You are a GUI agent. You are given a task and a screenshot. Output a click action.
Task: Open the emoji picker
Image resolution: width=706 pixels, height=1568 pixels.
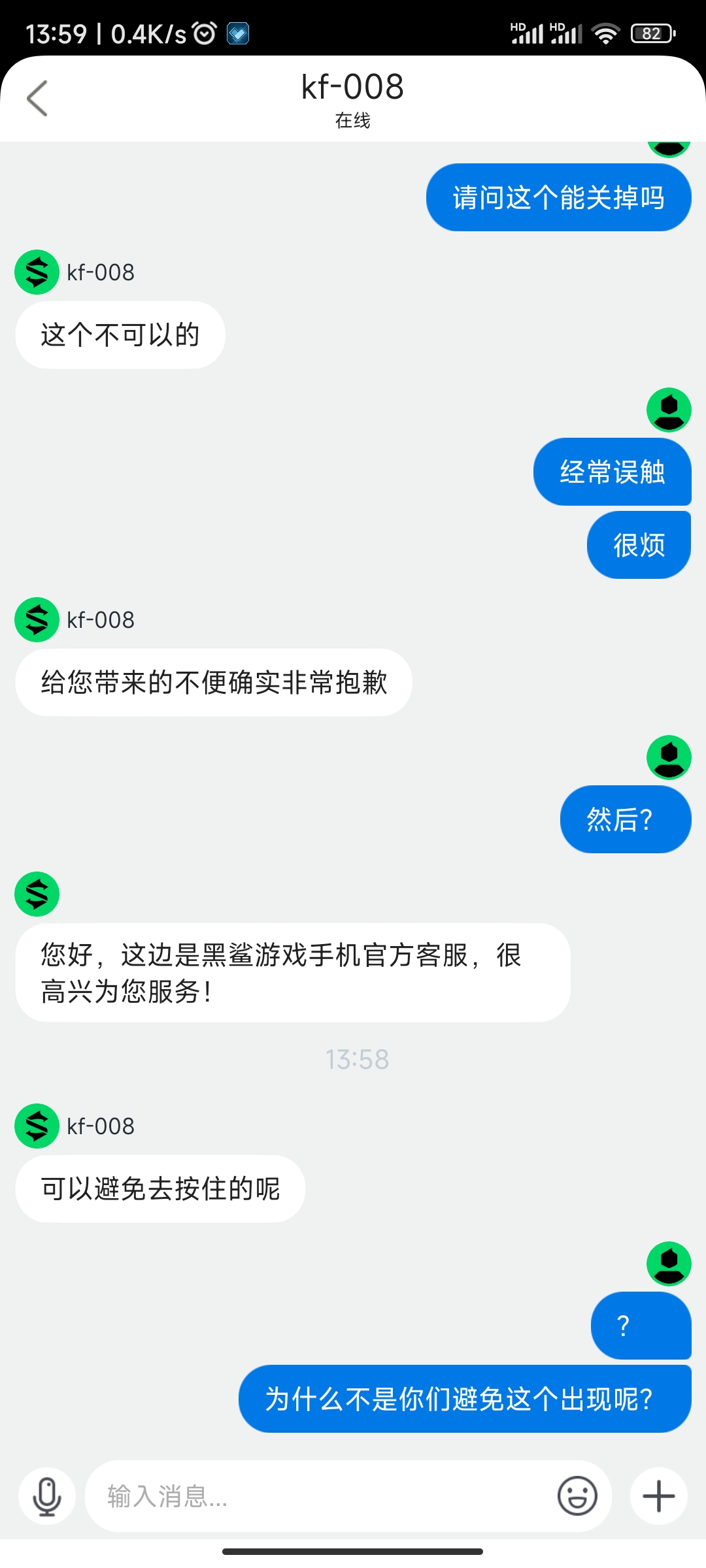(577, 1495)
